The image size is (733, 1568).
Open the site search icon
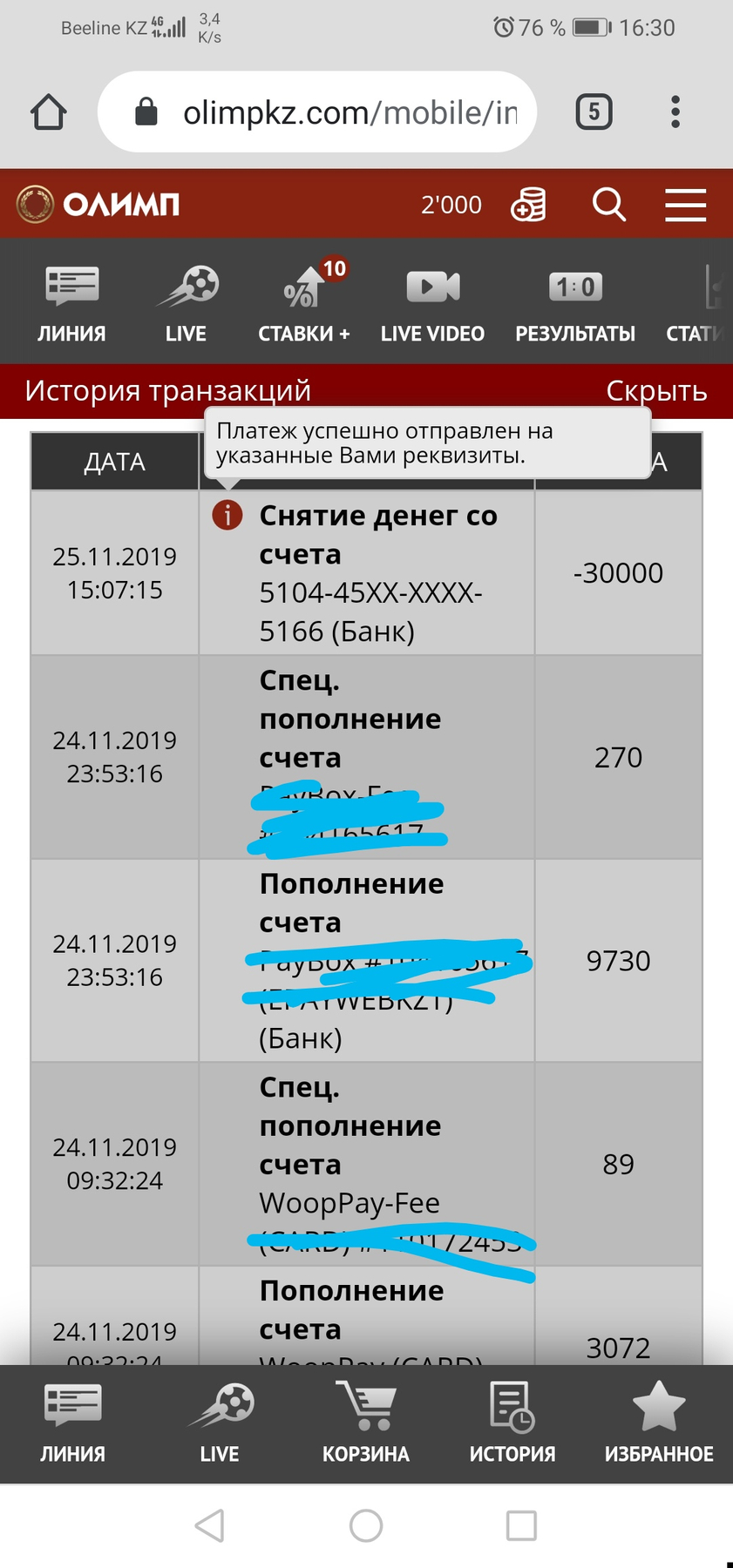tap(608, 205)
